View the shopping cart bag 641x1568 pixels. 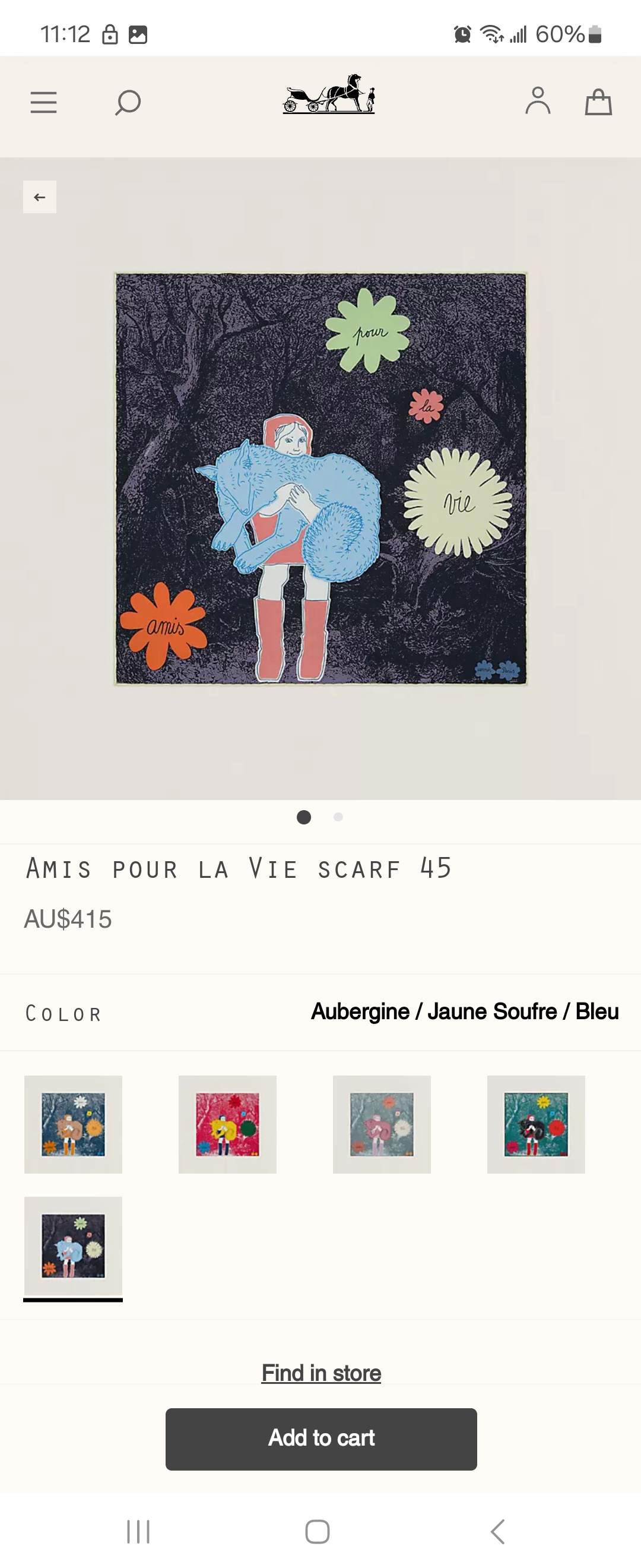pos(598,102)
